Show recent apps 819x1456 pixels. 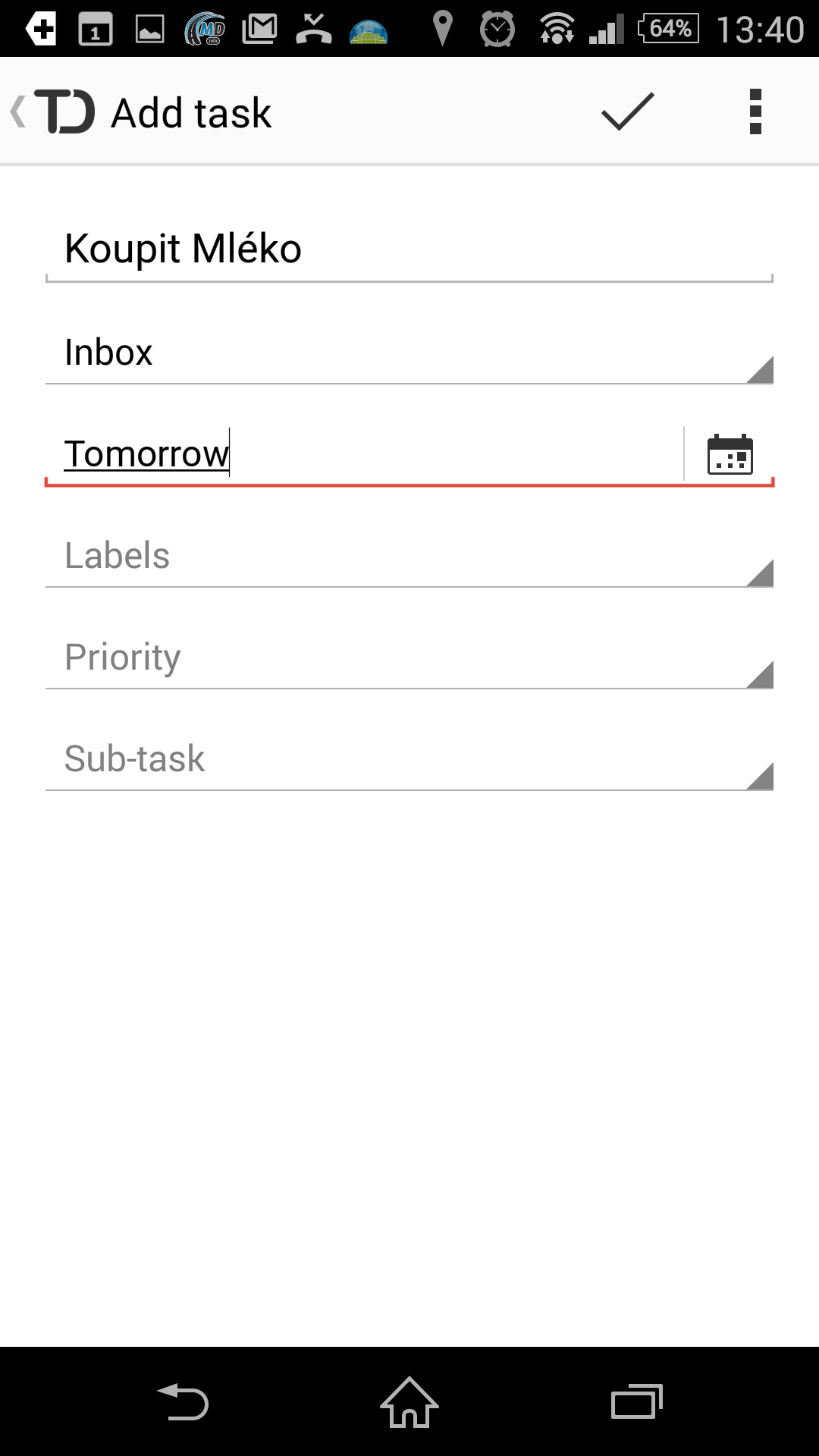(x=636, y=1402)
